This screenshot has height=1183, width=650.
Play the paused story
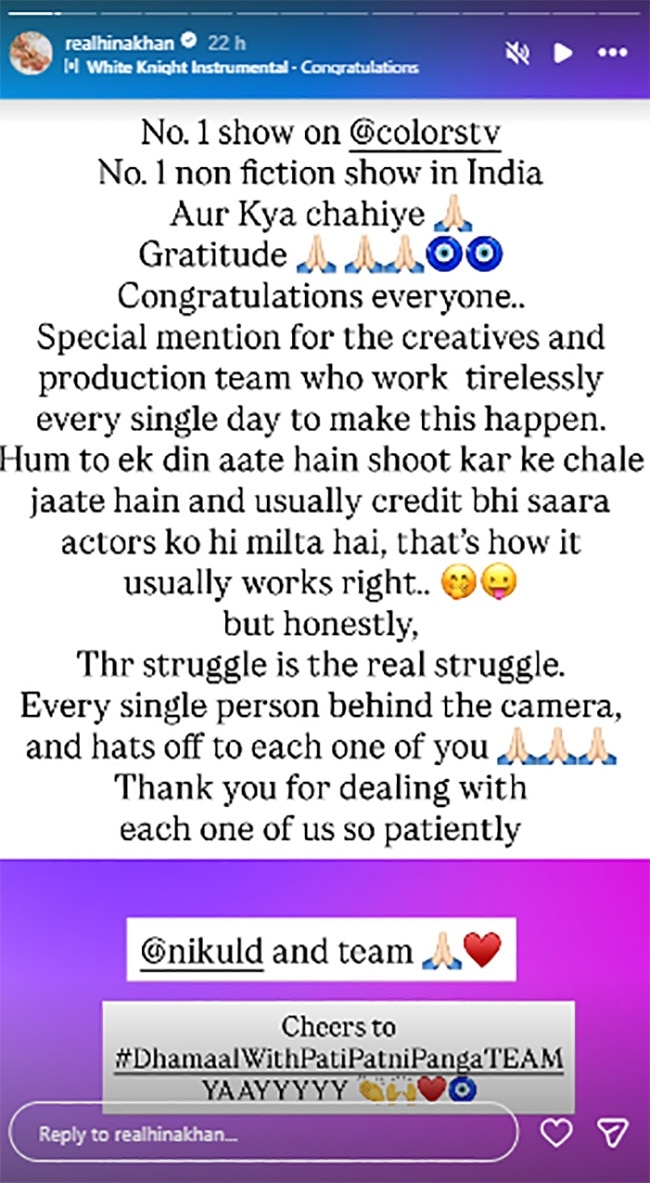coord(565,53)
